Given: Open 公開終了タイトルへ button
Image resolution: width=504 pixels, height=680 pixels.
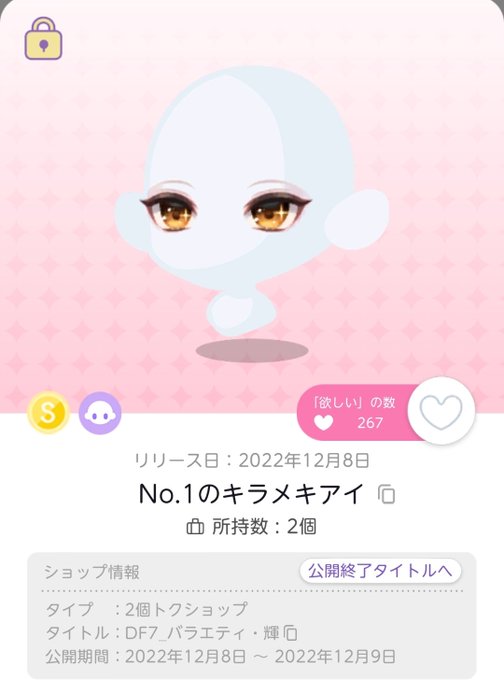Looking at the screenshot, I should pos(380,570).
